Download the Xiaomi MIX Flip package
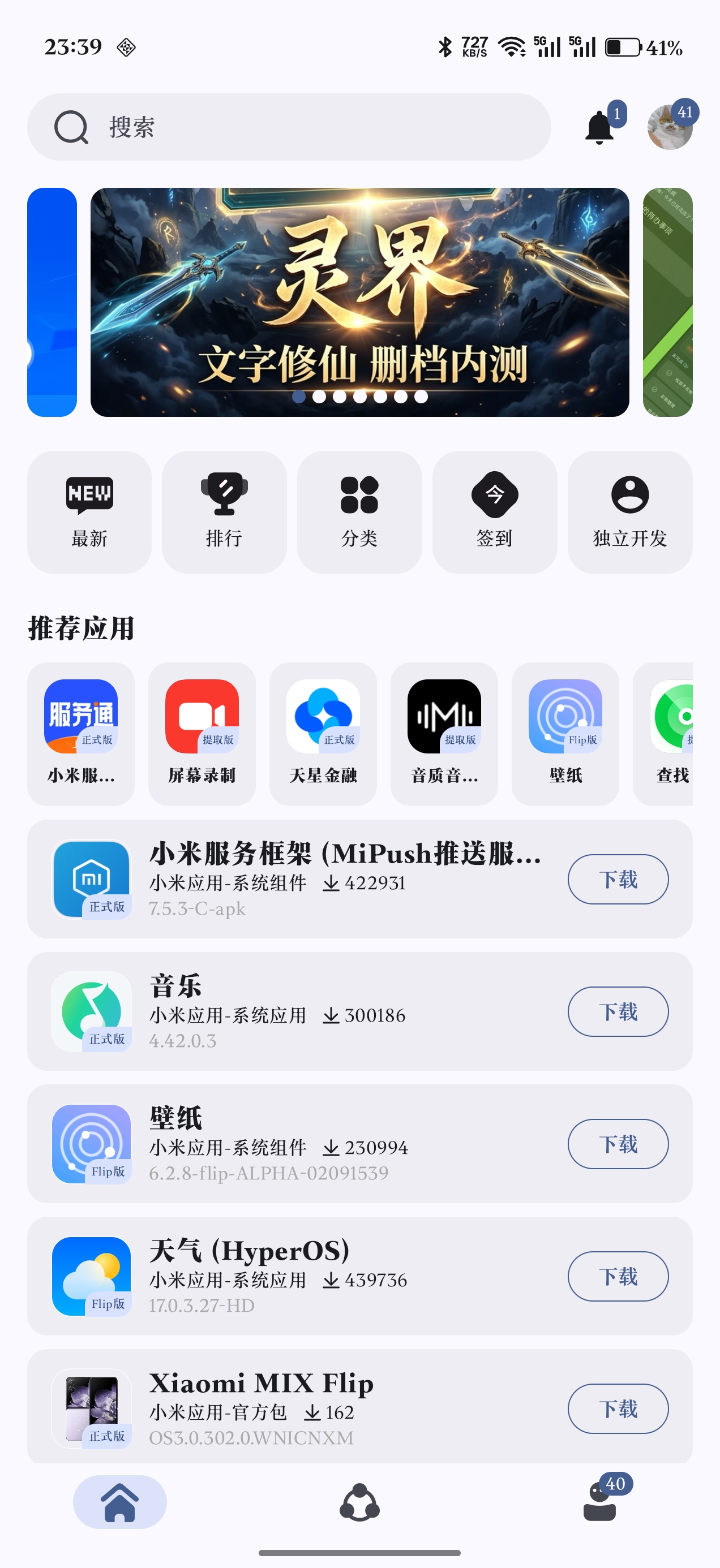The height and width of the screenshot is (1568, 720). (x=618, y=1409)
